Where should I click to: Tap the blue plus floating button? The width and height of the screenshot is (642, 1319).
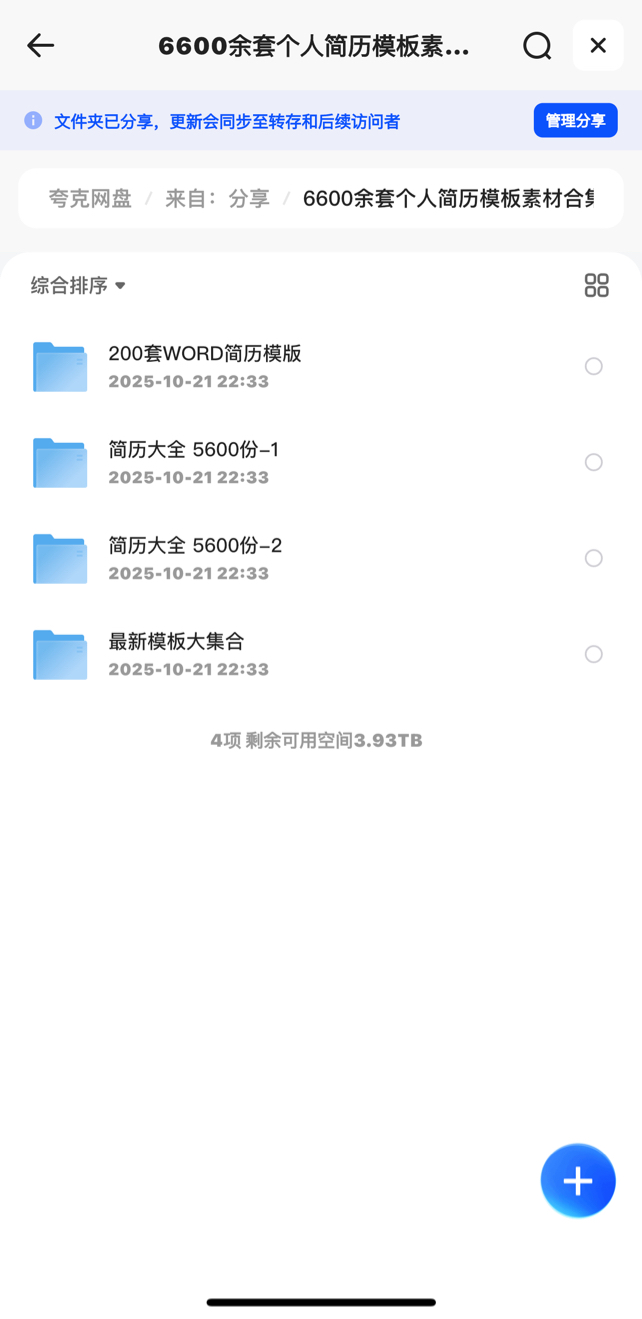pyautogui.click(x=578, y=1181)
